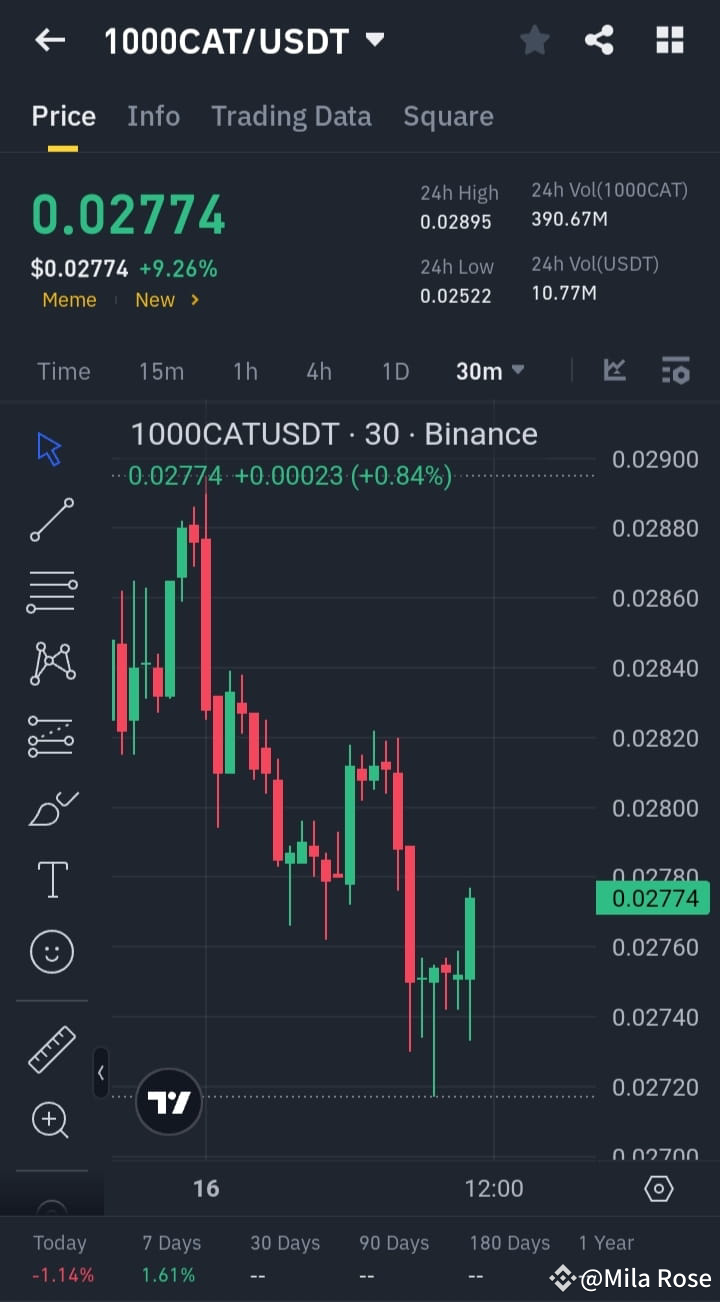Viewport: 720px width, 1302px height.
Task: Open the Emoji sticker tool
Action: point(51,951)
